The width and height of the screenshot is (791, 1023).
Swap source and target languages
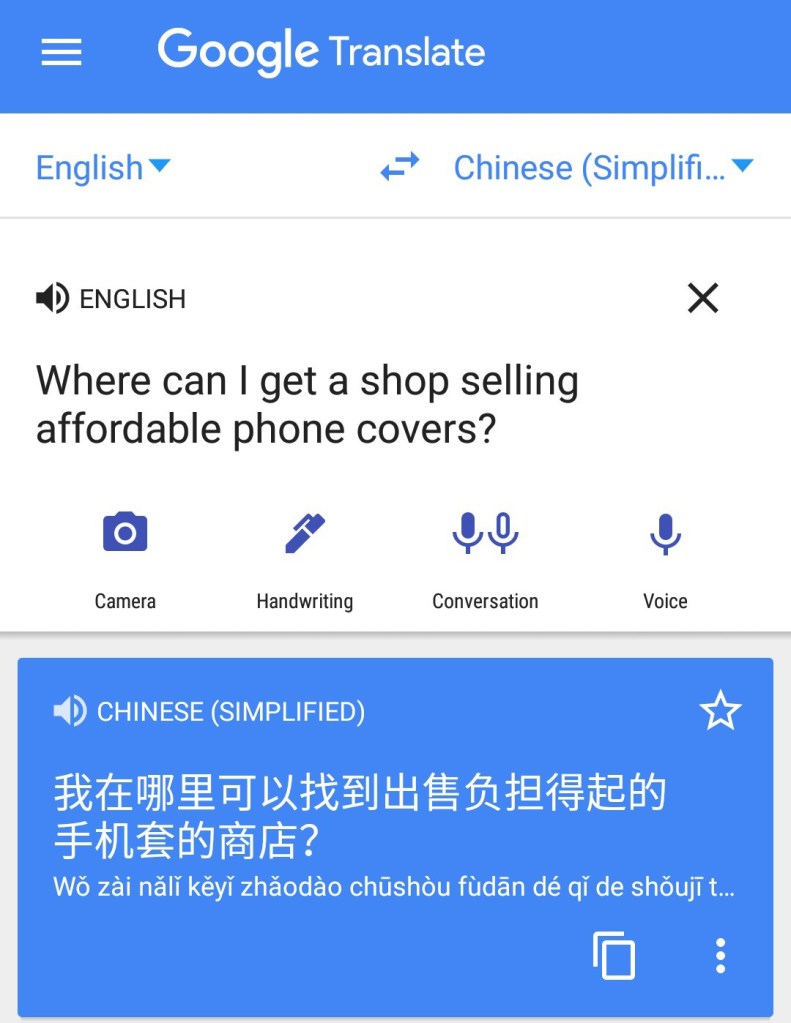tap(400, 167)
